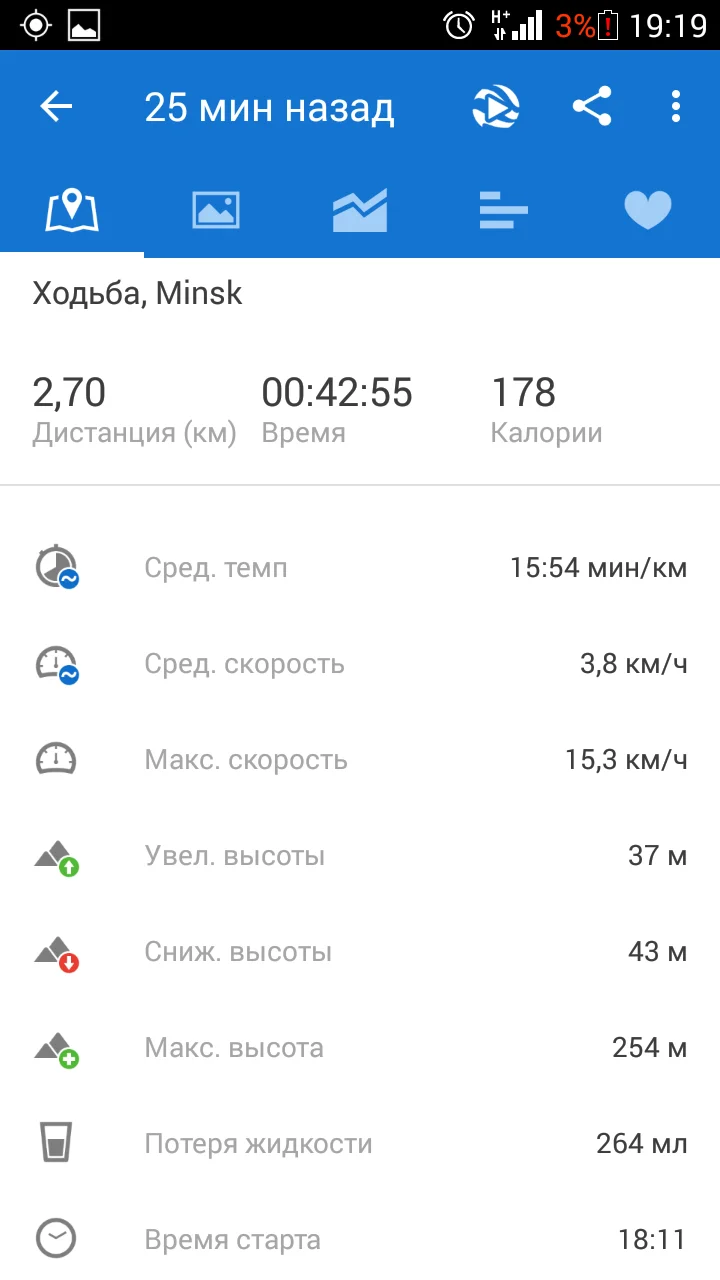Open the laps bar chart tab
This screenshot has width=720, height=1280.
coord(504,210)
